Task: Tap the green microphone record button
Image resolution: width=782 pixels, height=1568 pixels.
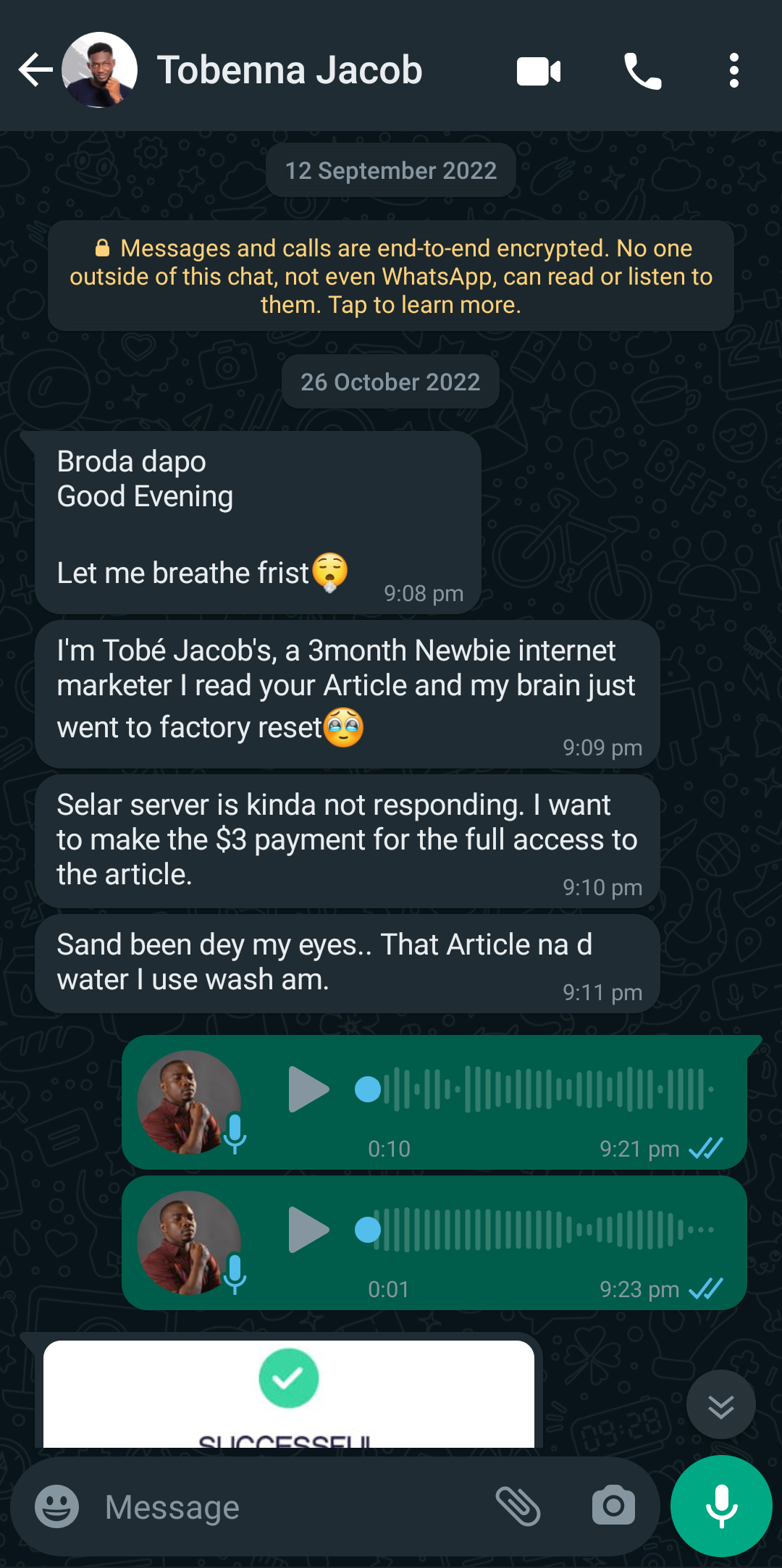Action: point(721,1506)
